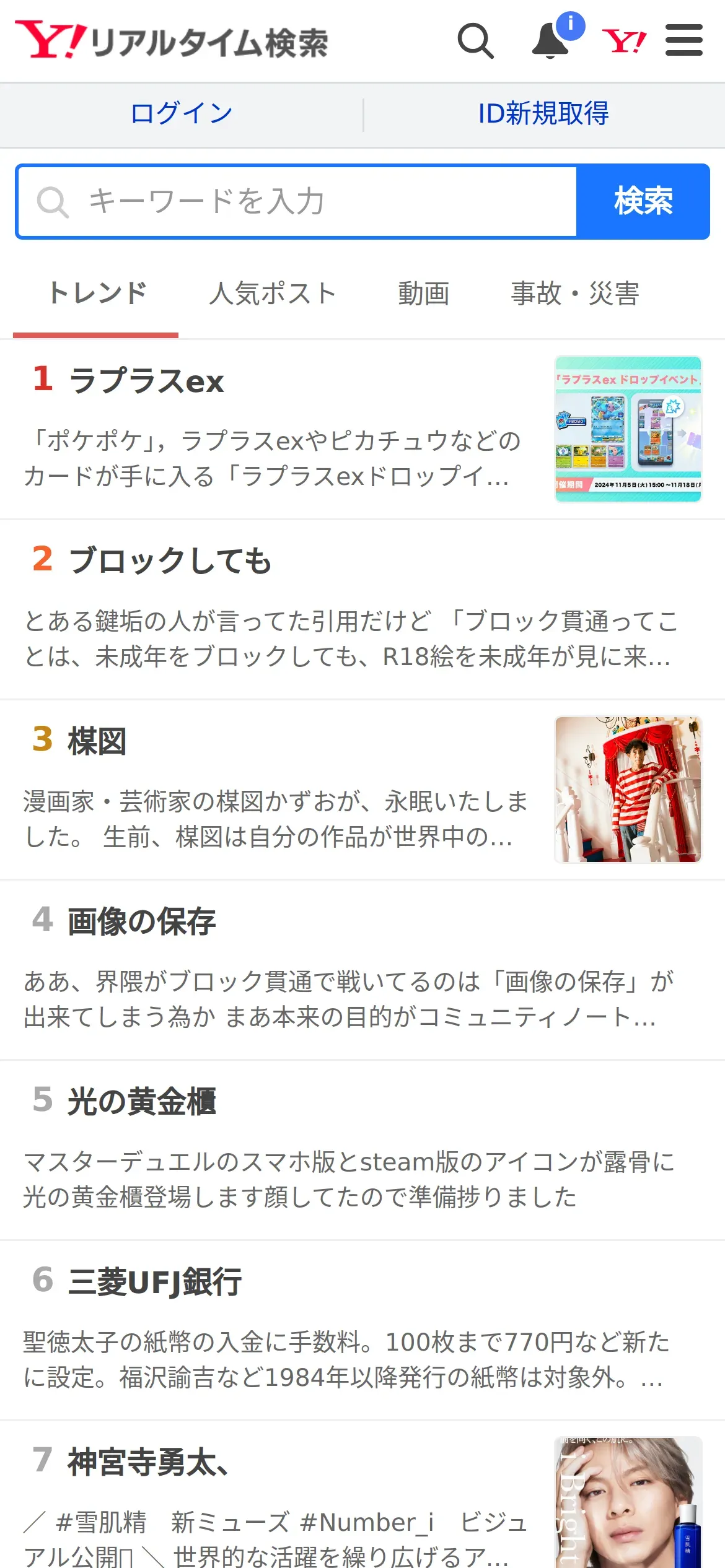Focus the キーワードを入力 search field
The image size is (725, 1568).
pyautogui.click(x=297, y=202)
